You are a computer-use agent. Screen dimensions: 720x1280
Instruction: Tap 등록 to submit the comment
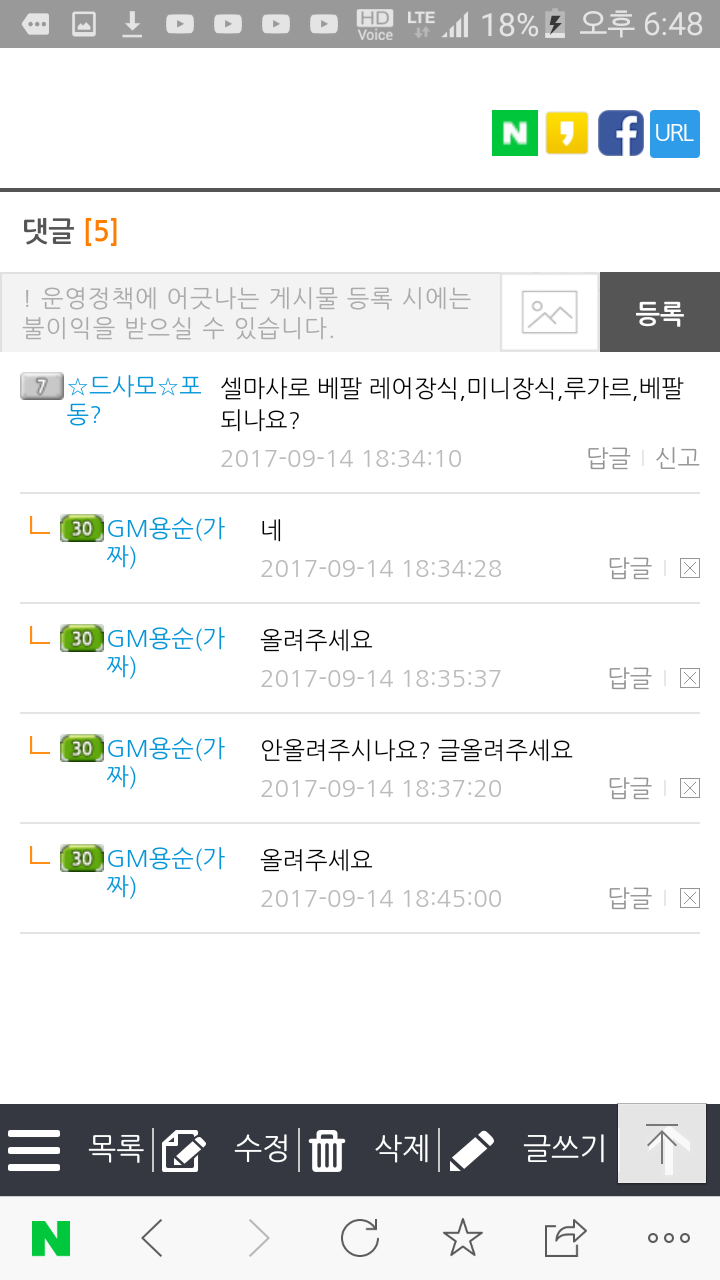(659, 312)
